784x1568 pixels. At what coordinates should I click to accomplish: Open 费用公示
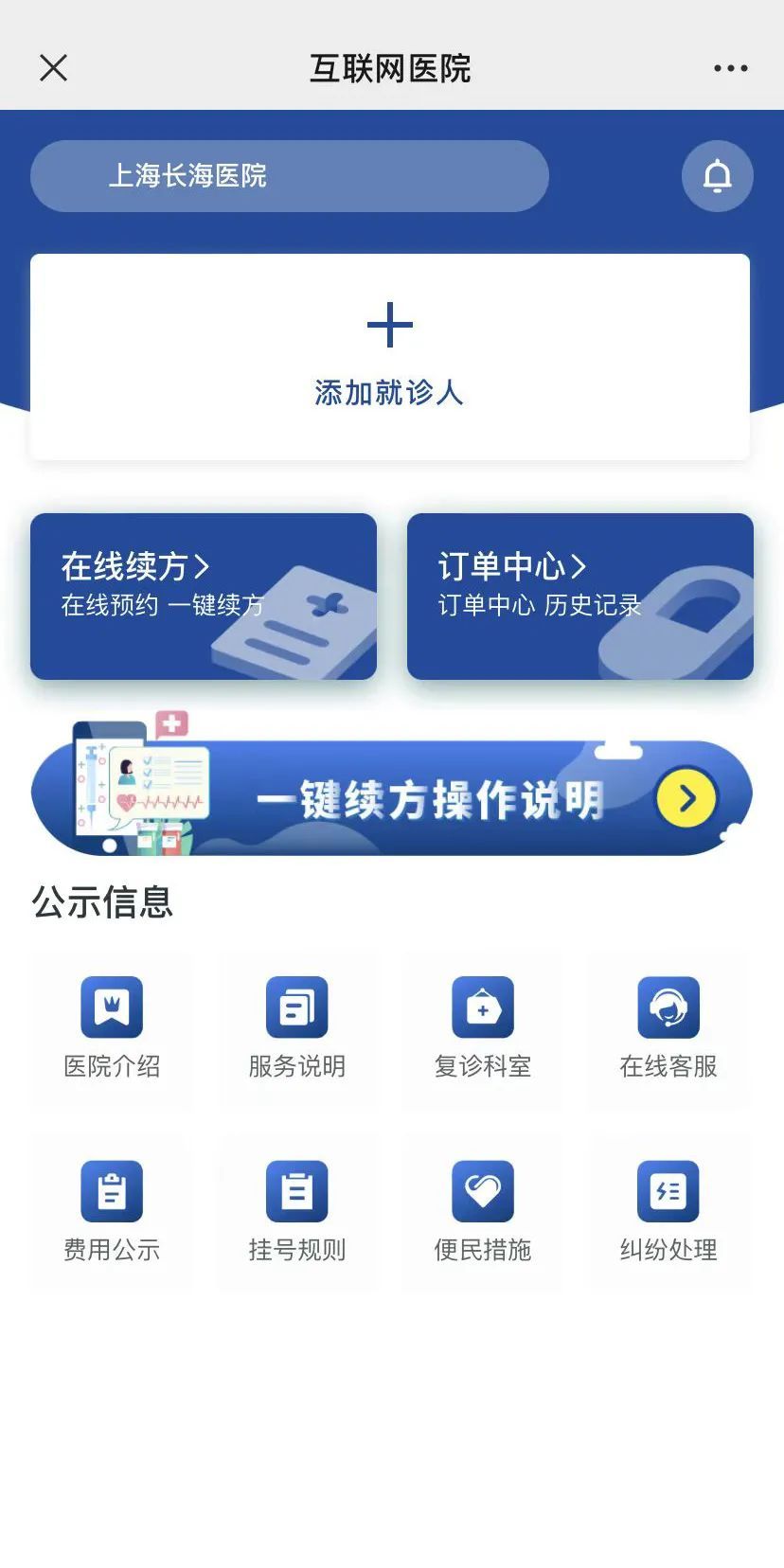112,1212
